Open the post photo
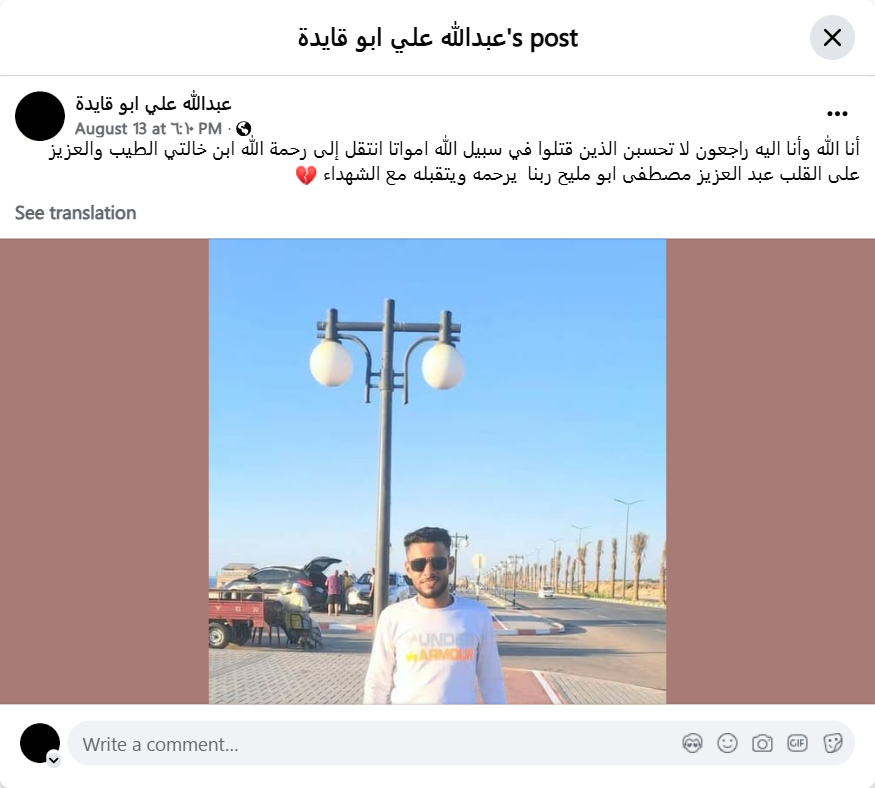The width and height of the screenshot is (875, 788). [437, 470]
